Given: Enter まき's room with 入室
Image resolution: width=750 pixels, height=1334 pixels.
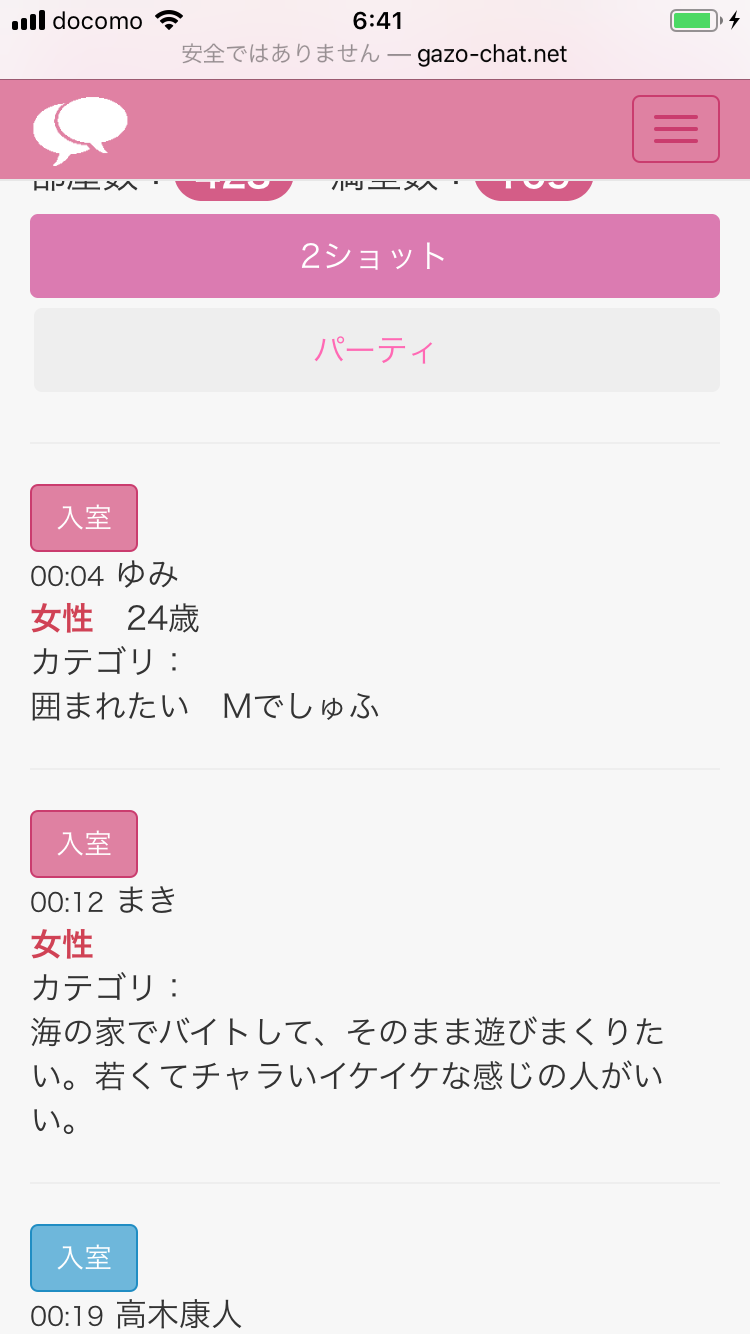Looking at the screenshot, I should click(84, 844).
